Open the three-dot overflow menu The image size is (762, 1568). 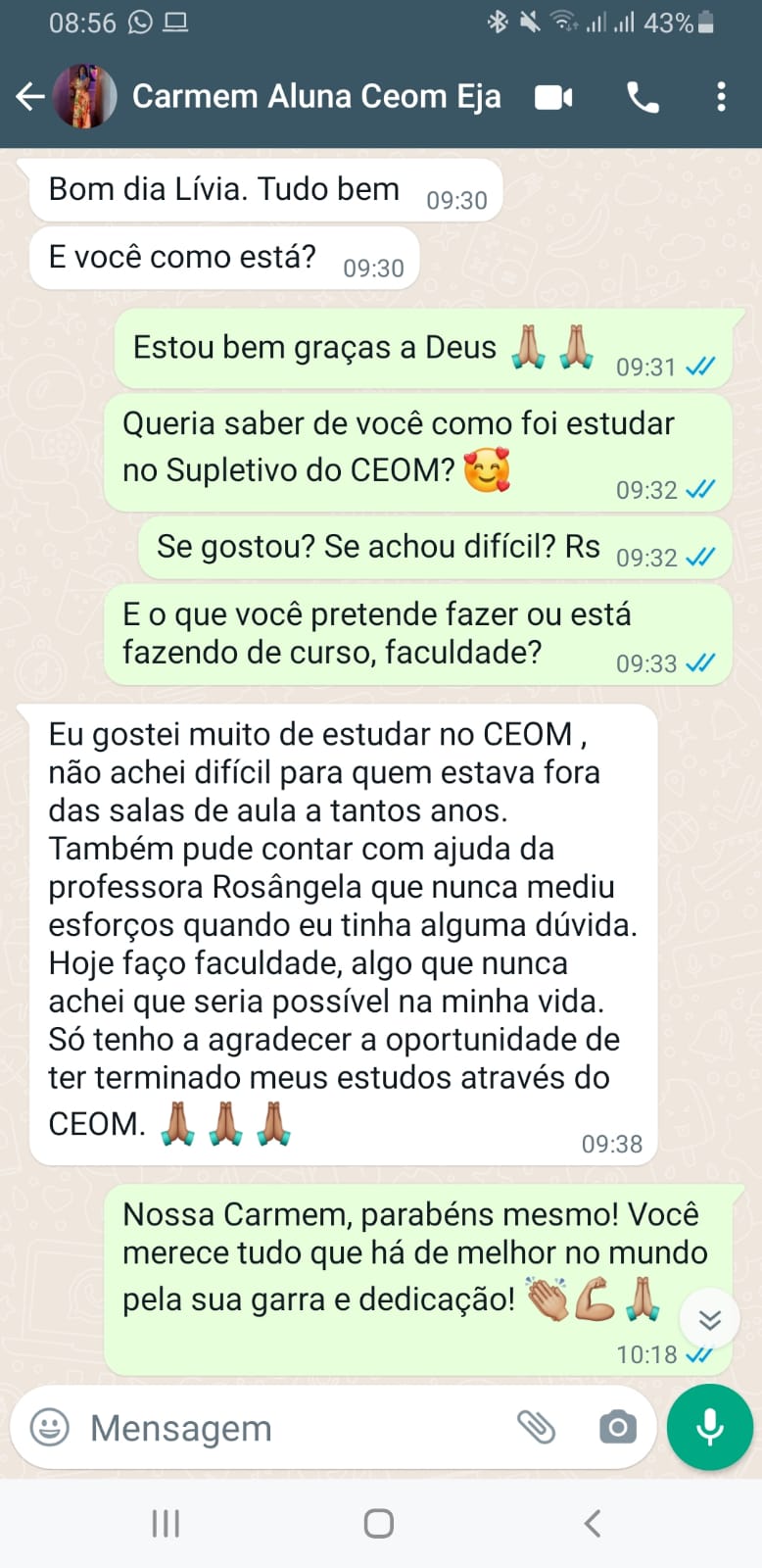[721, 97]
